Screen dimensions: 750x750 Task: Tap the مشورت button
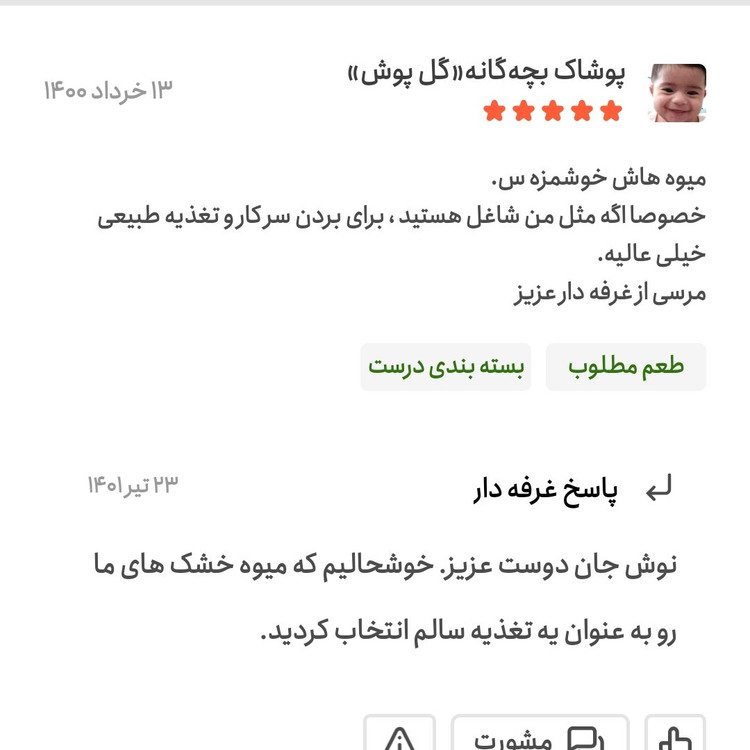click(x=540, y=737)
